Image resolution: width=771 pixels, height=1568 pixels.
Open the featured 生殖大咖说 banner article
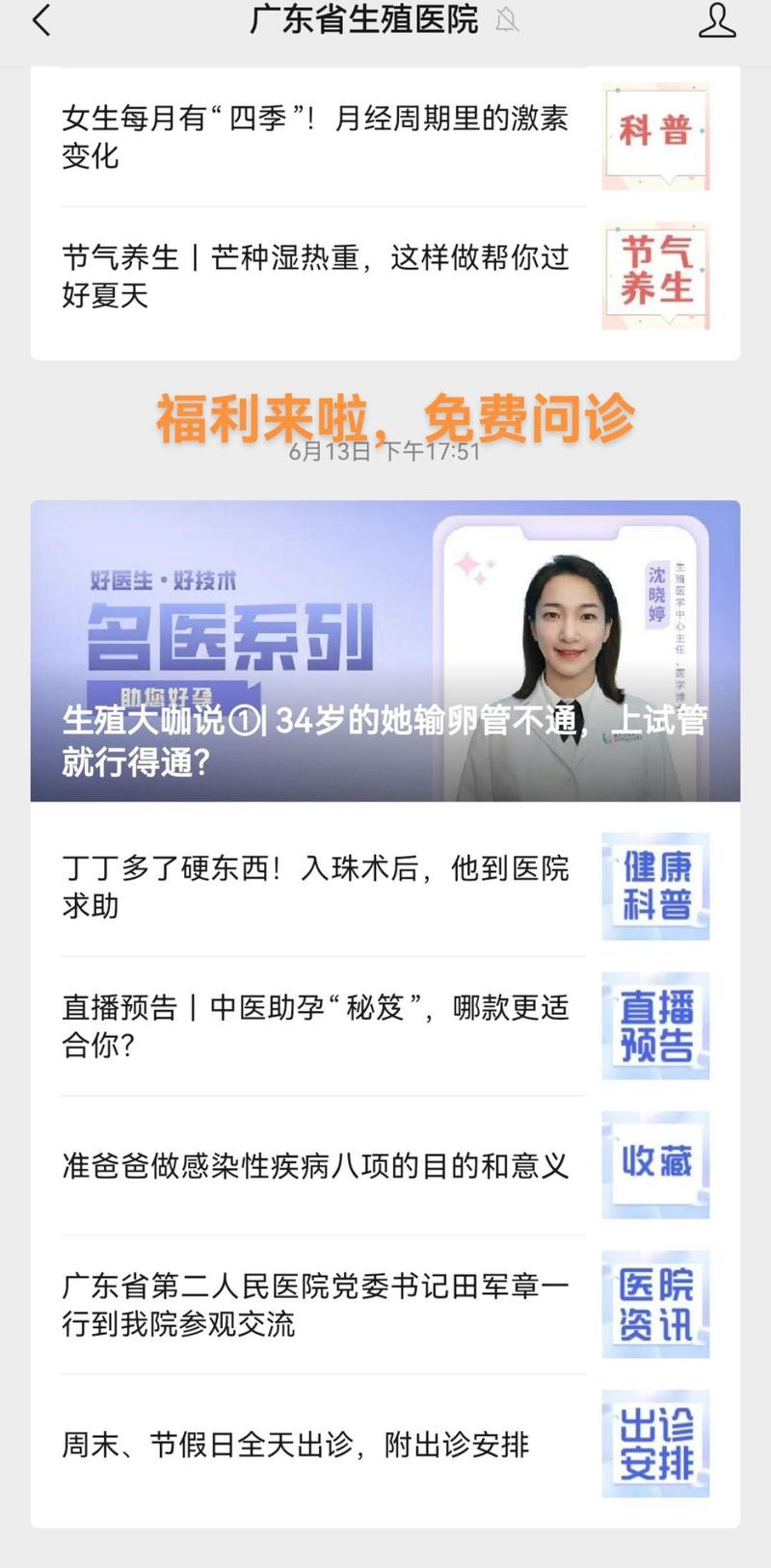[x=385, y=651]
